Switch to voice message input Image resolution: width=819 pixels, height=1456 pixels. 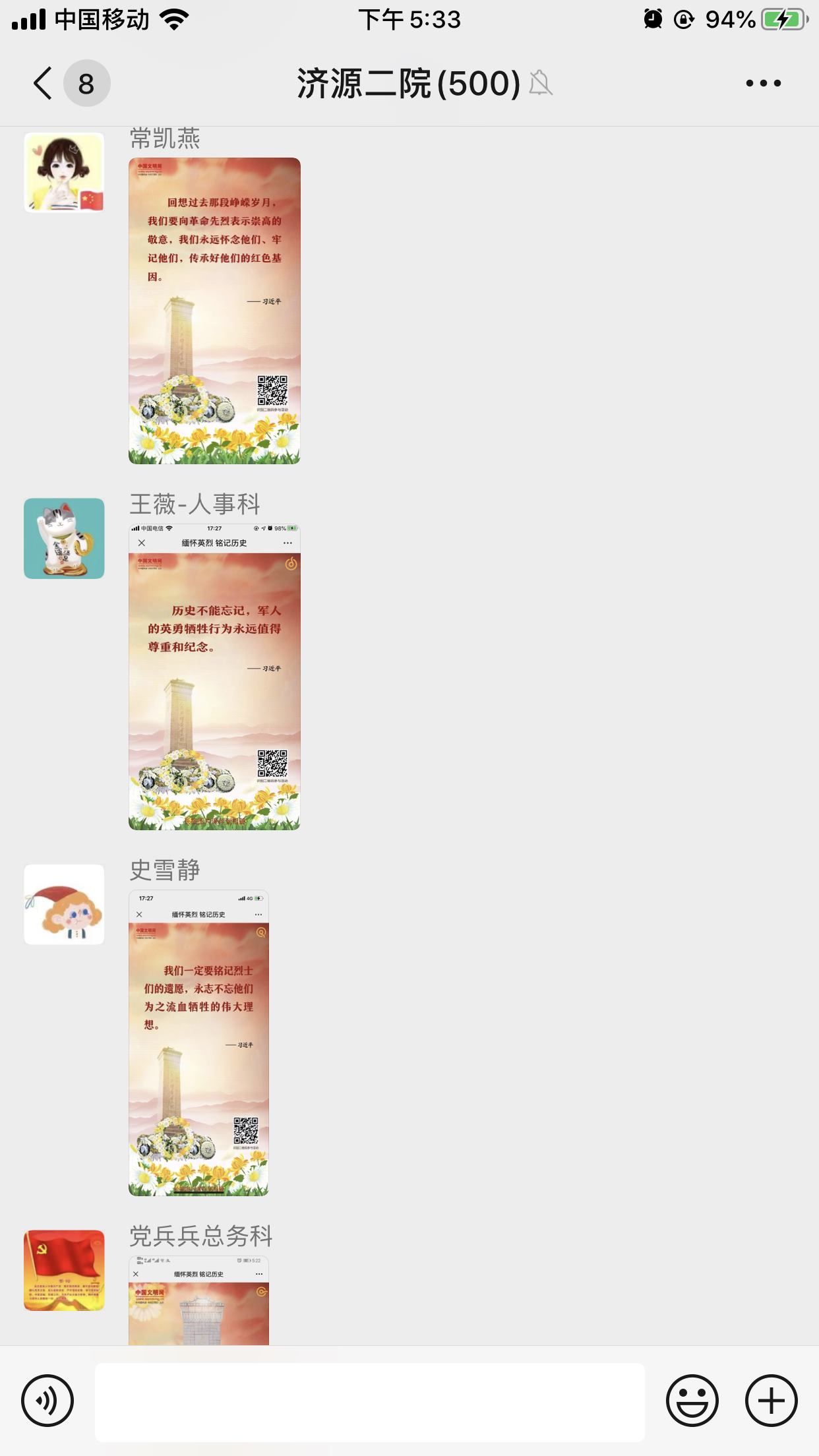(47, 1401)
